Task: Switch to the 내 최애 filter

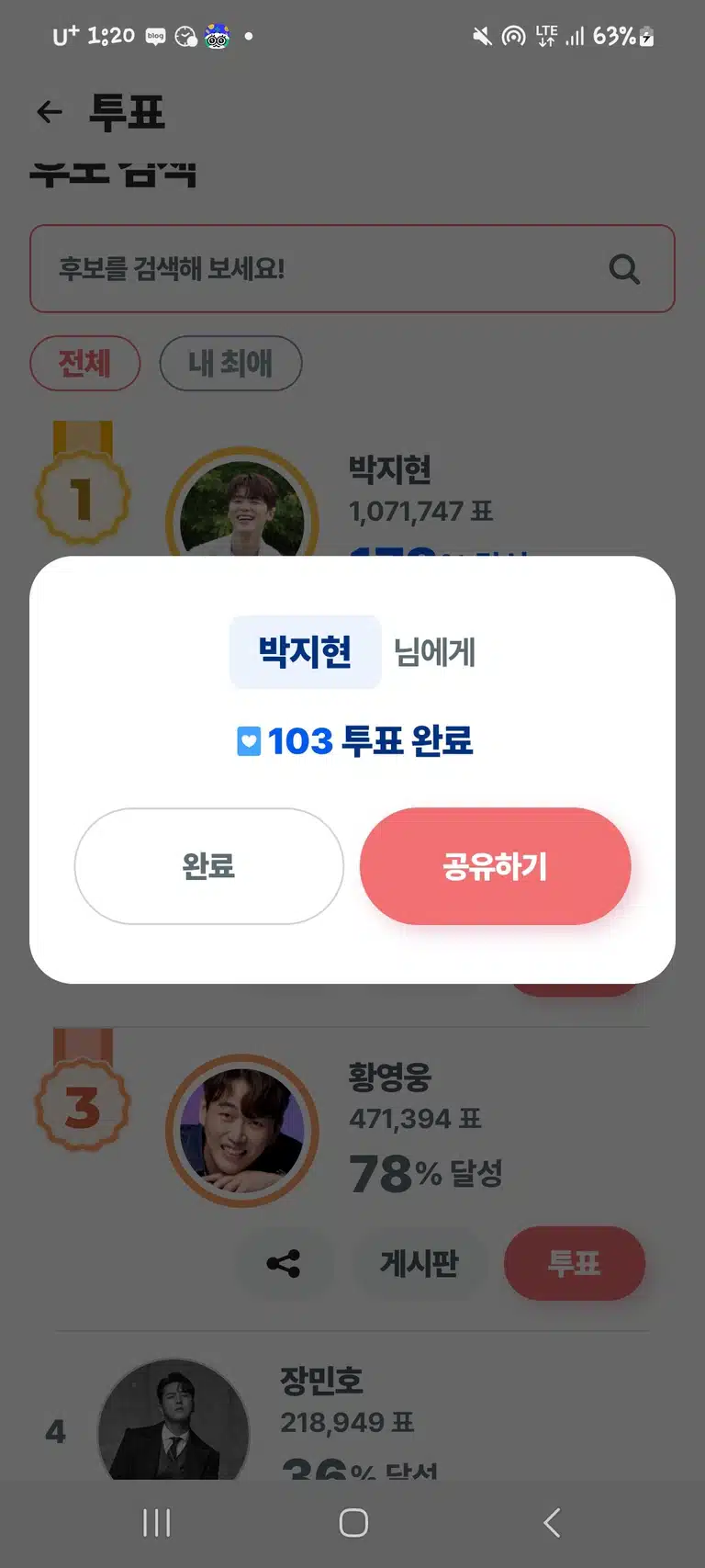Action: tap(230, 363)
